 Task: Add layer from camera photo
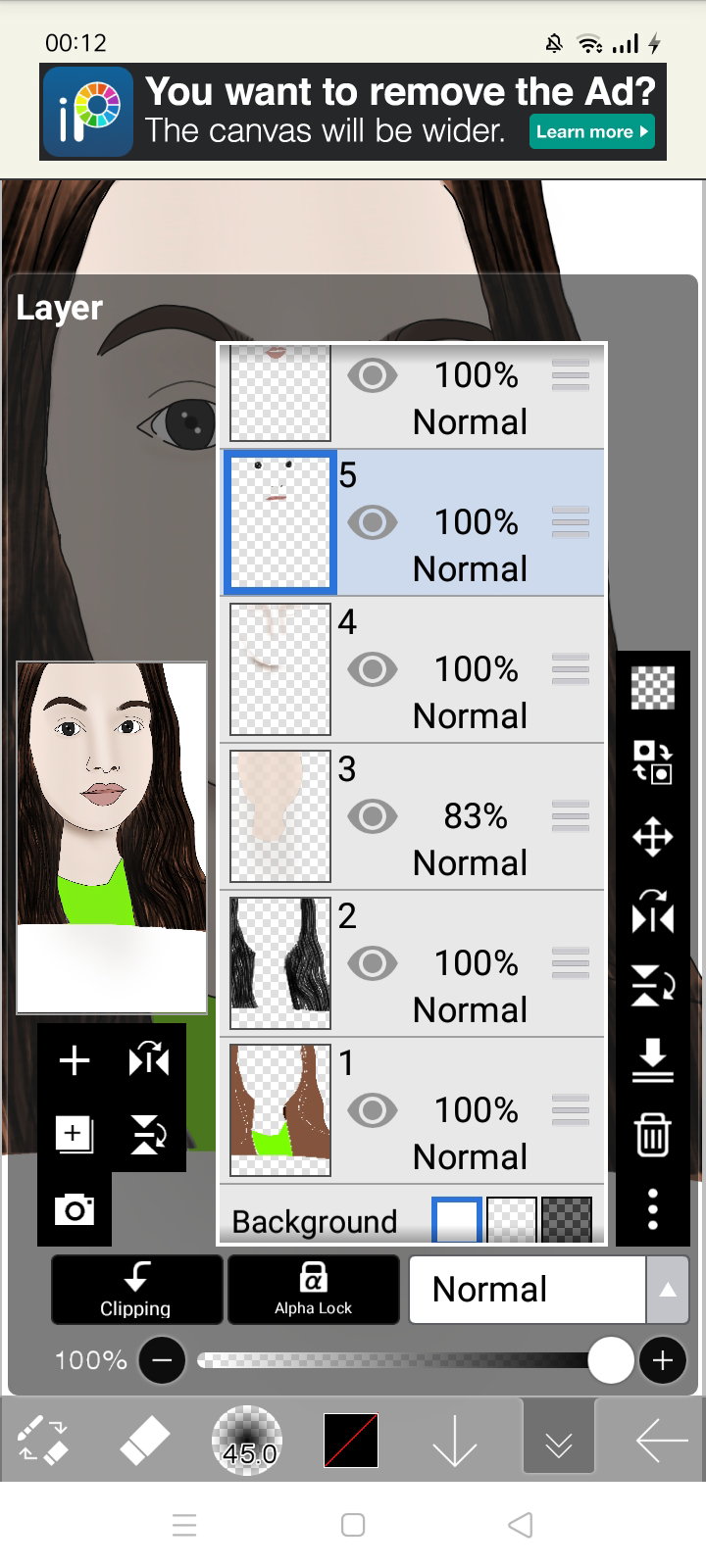coord(75,1210)
